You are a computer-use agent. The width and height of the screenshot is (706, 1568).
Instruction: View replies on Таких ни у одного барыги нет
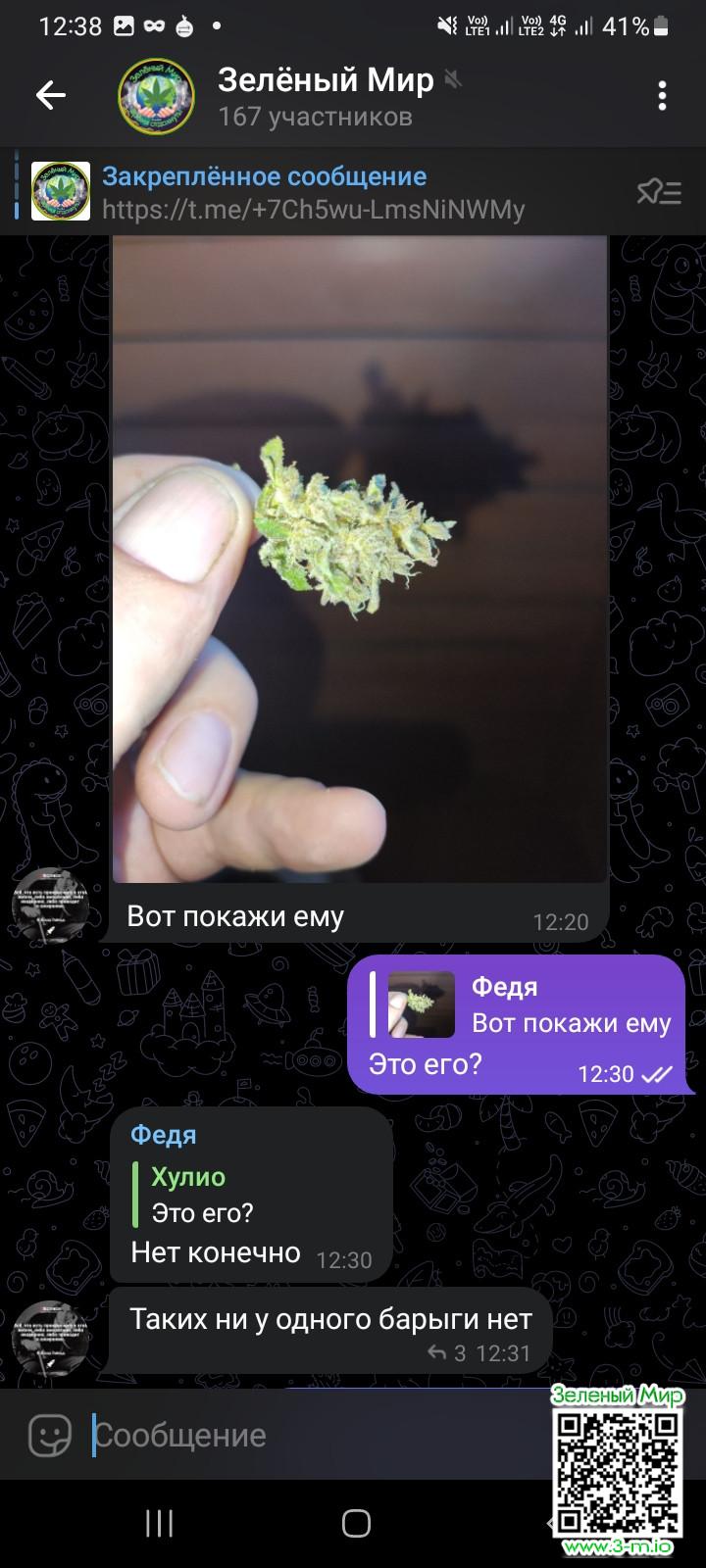tap(448, 1353)
